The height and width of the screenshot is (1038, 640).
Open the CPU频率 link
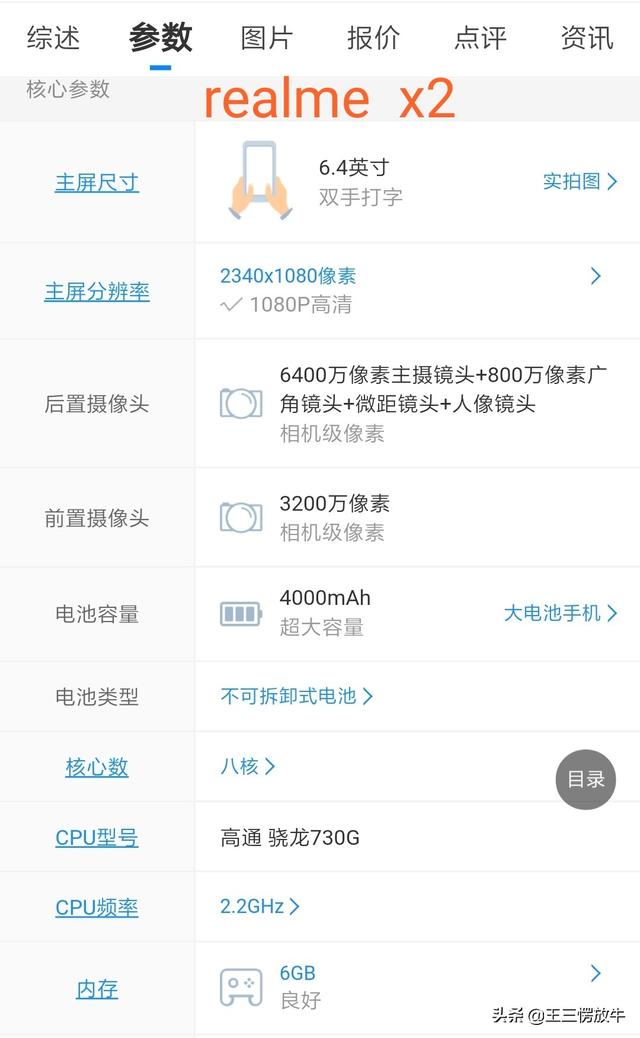point(97,908)
